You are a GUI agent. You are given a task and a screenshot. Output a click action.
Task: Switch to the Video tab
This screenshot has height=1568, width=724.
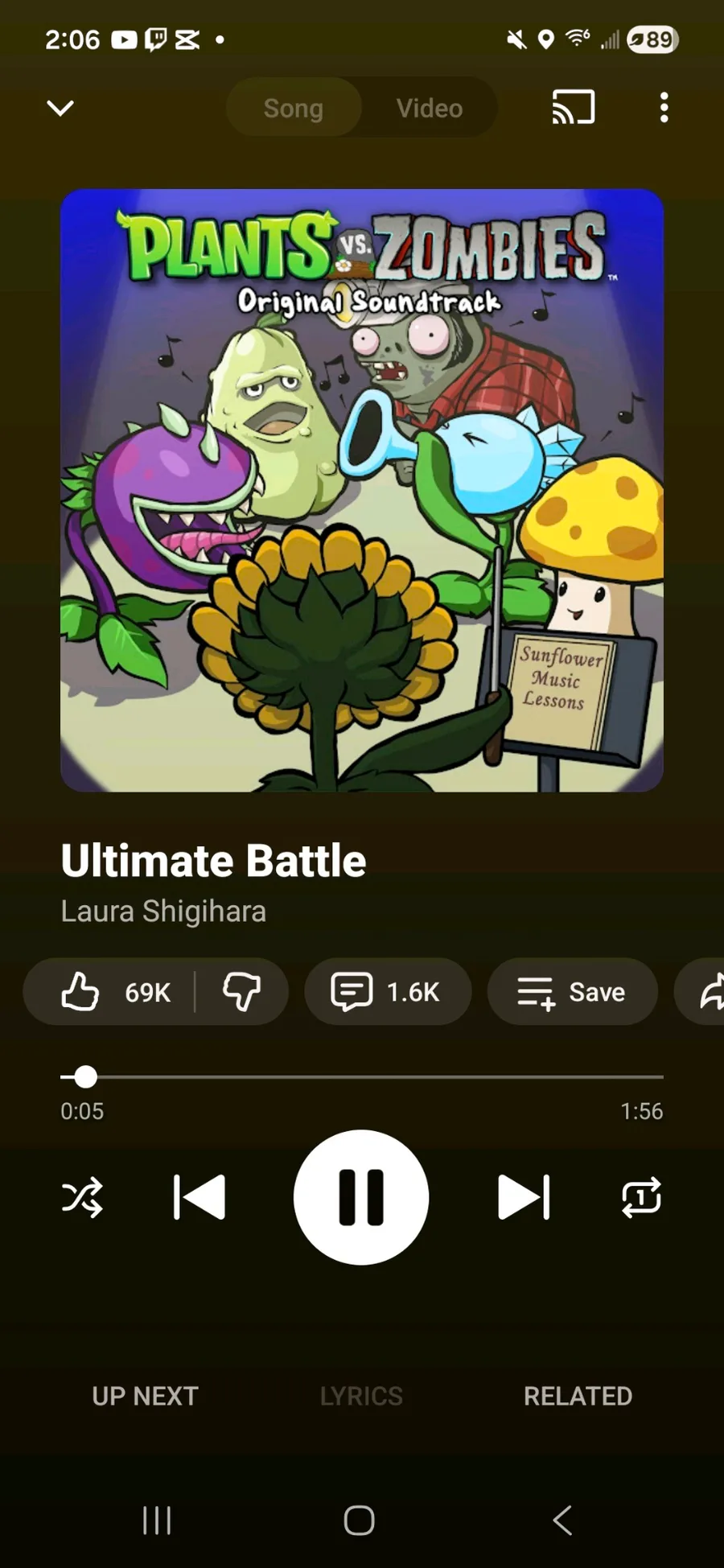[x=430, y=108]
